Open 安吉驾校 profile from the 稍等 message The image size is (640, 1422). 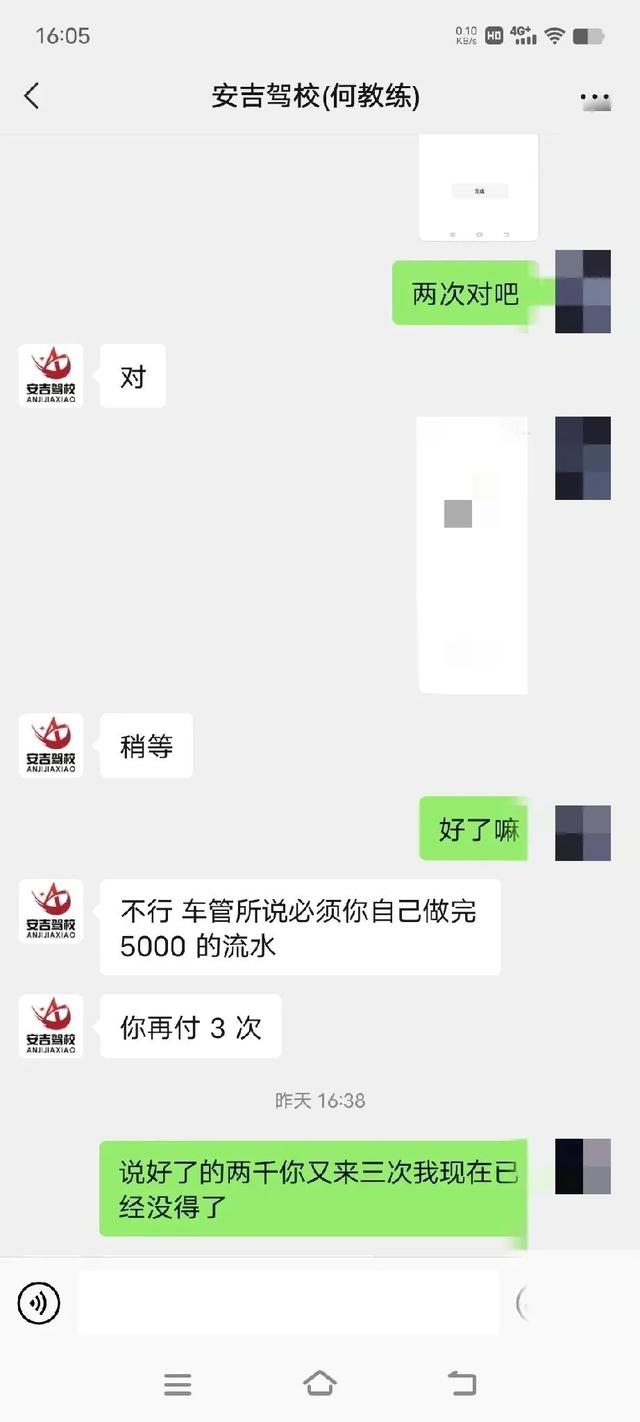51,746
